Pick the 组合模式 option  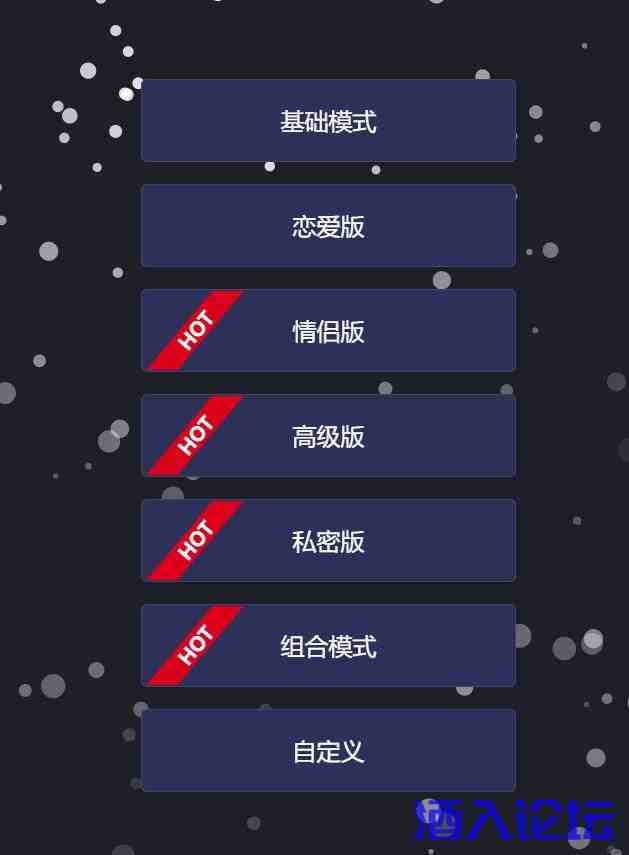[x=328, y=646]
